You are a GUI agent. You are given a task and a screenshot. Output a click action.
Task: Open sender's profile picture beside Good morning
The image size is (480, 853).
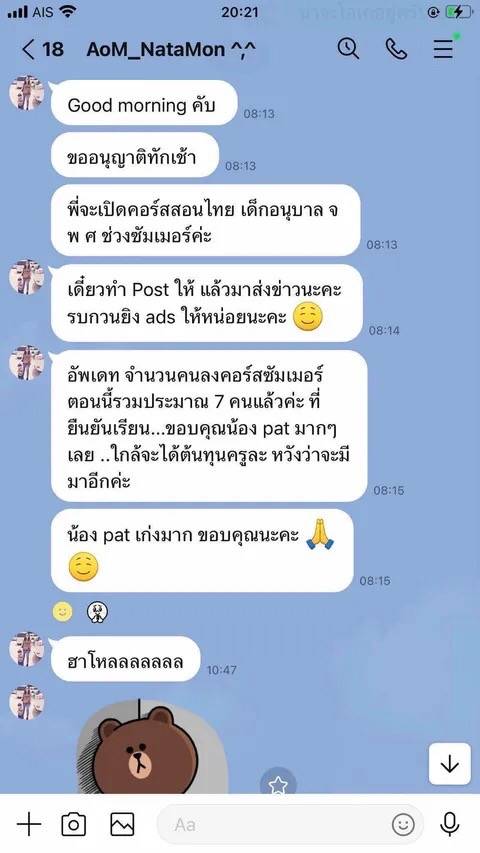click(27, 93)
